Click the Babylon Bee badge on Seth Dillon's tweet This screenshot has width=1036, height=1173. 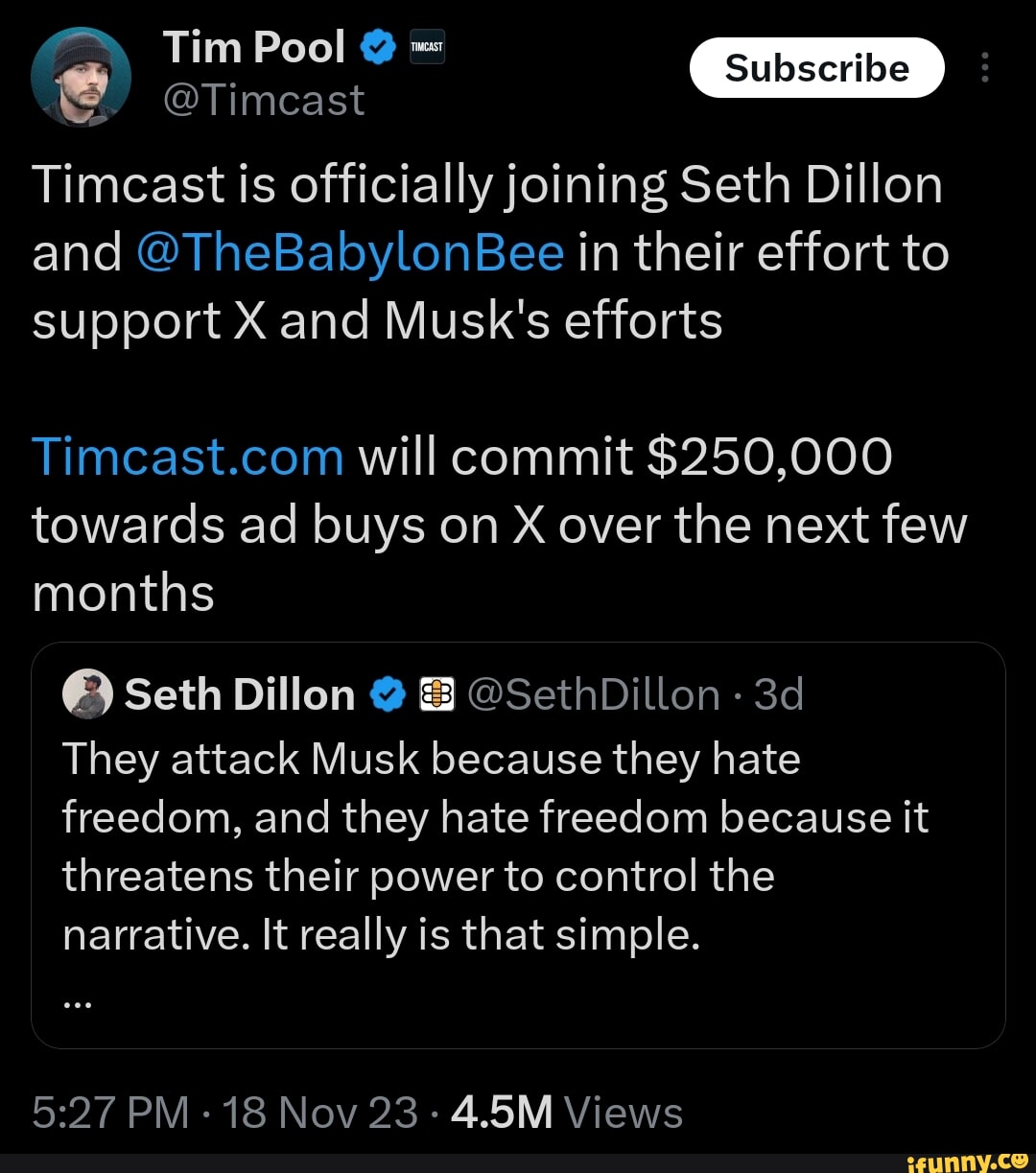pyautogui.click(x=436, y=692)
